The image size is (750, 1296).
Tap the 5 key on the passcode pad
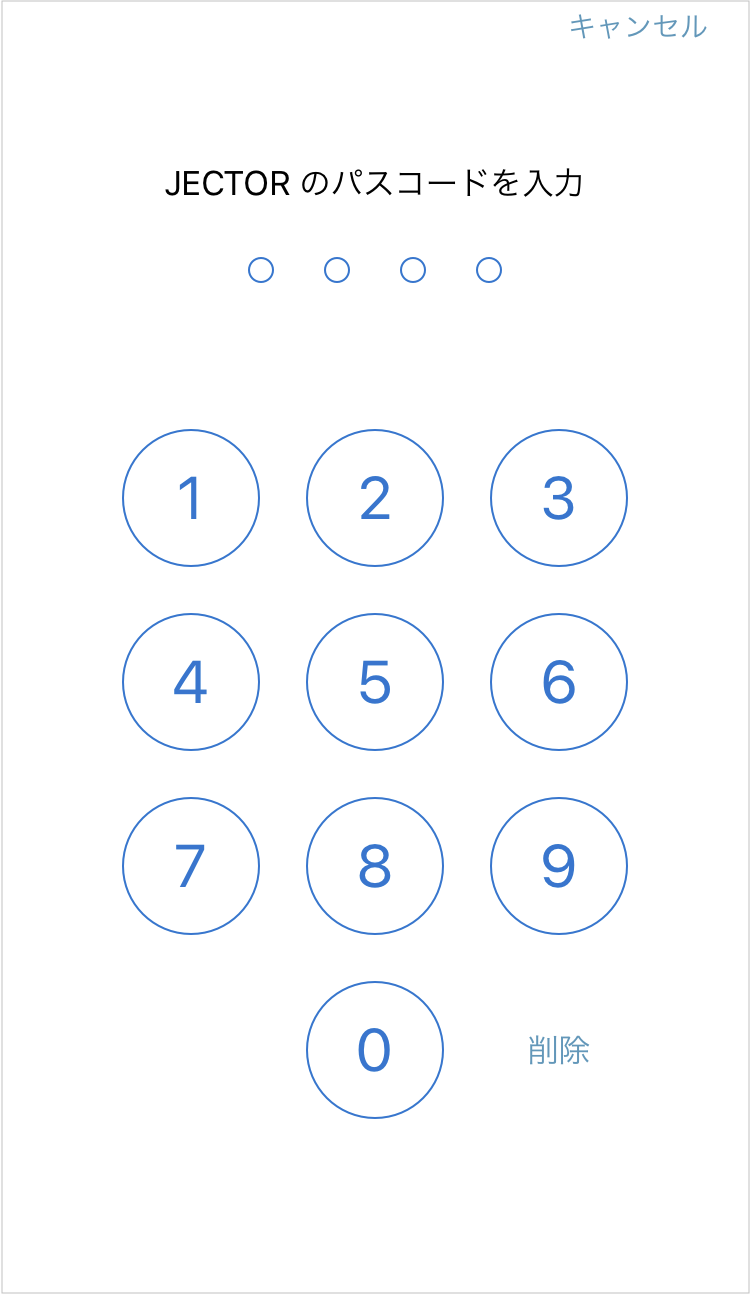[375, 682]
